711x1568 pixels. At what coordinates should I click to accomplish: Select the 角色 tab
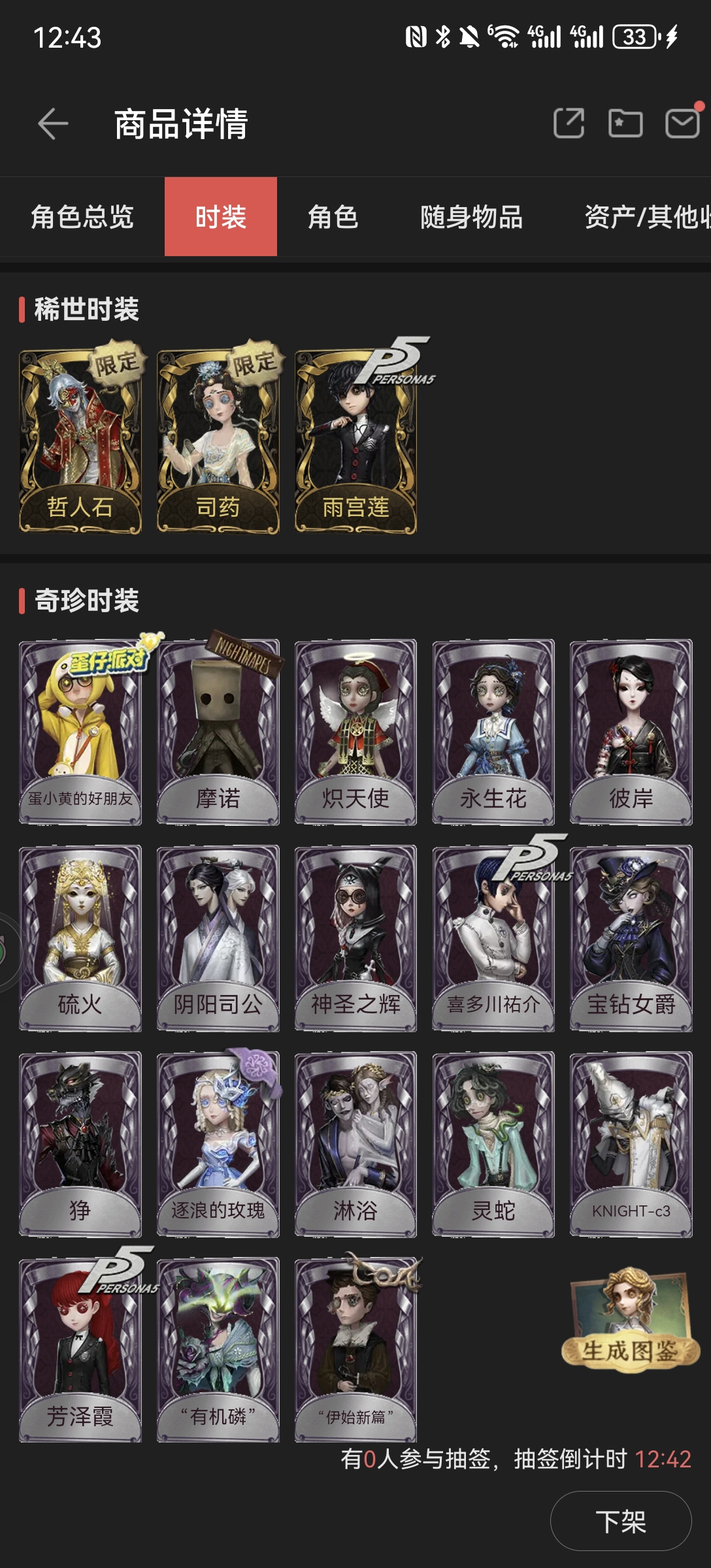pos(333,216)
